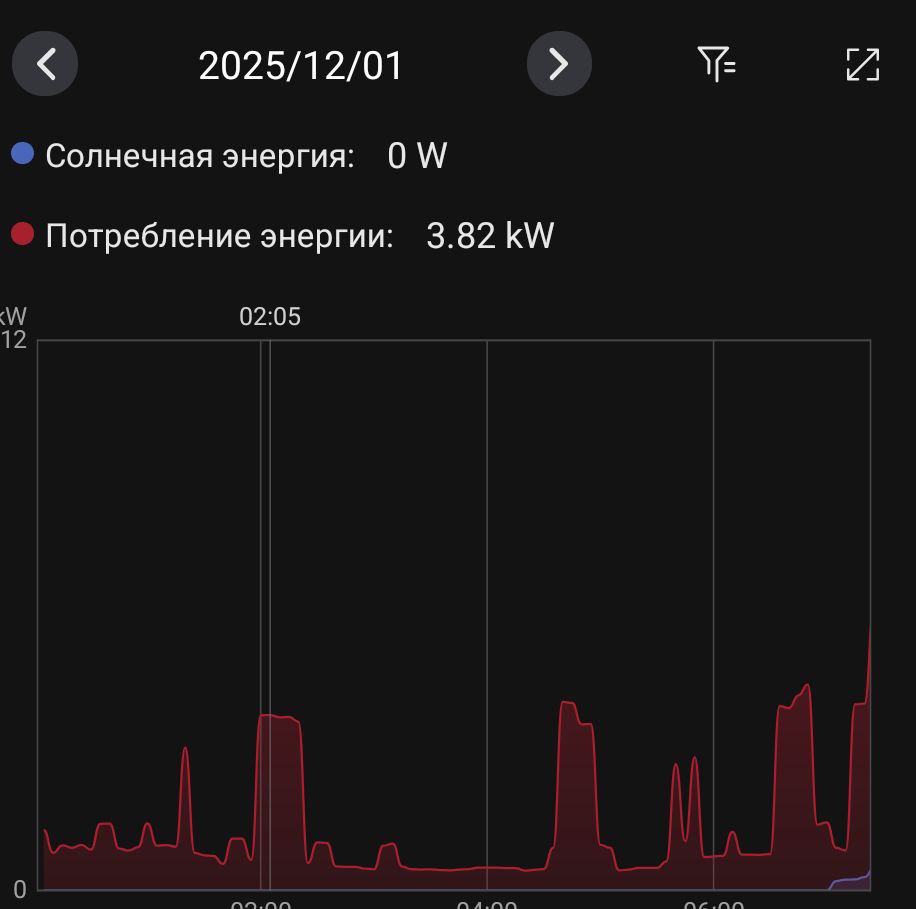
Task: Open the chart filter options
Action: (717, 65)
